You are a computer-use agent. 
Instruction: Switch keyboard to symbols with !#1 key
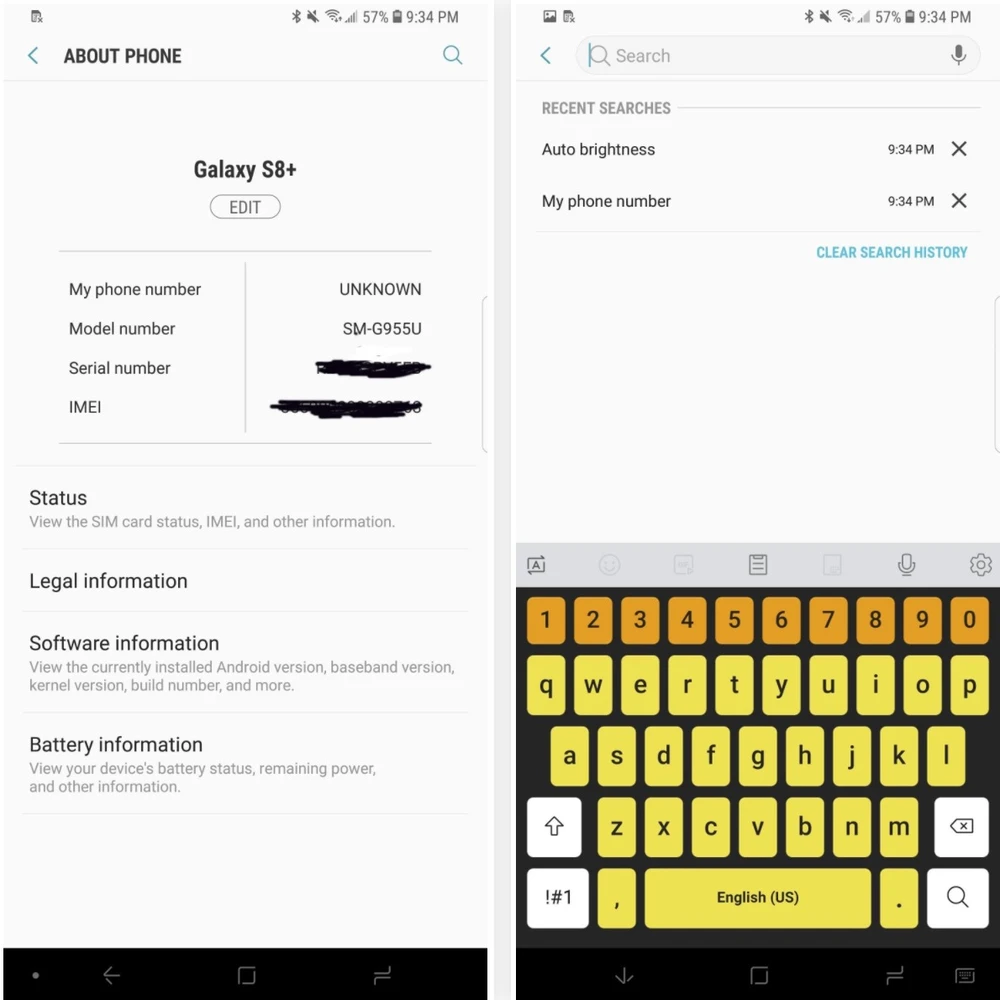[559, 897]
